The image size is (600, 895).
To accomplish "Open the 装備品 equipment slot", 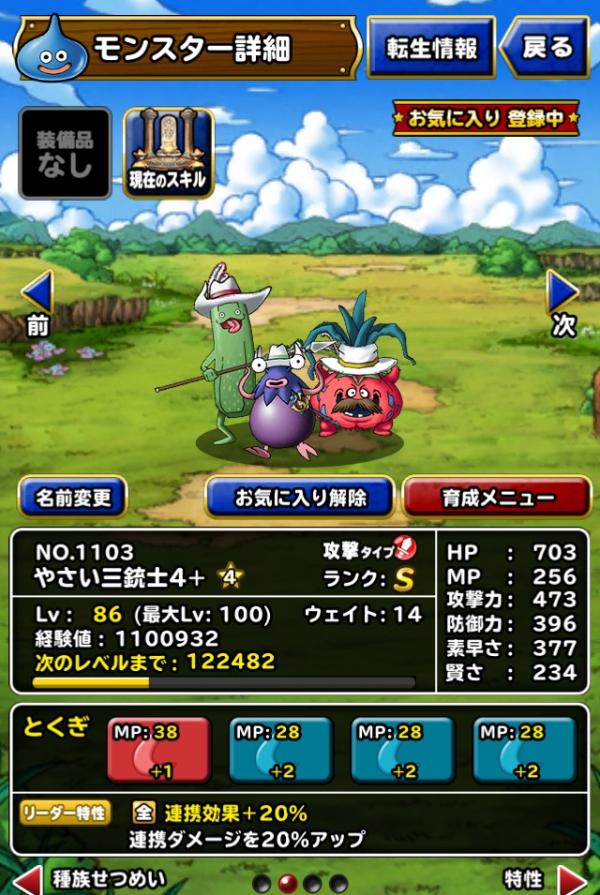I will pos(65,153).
